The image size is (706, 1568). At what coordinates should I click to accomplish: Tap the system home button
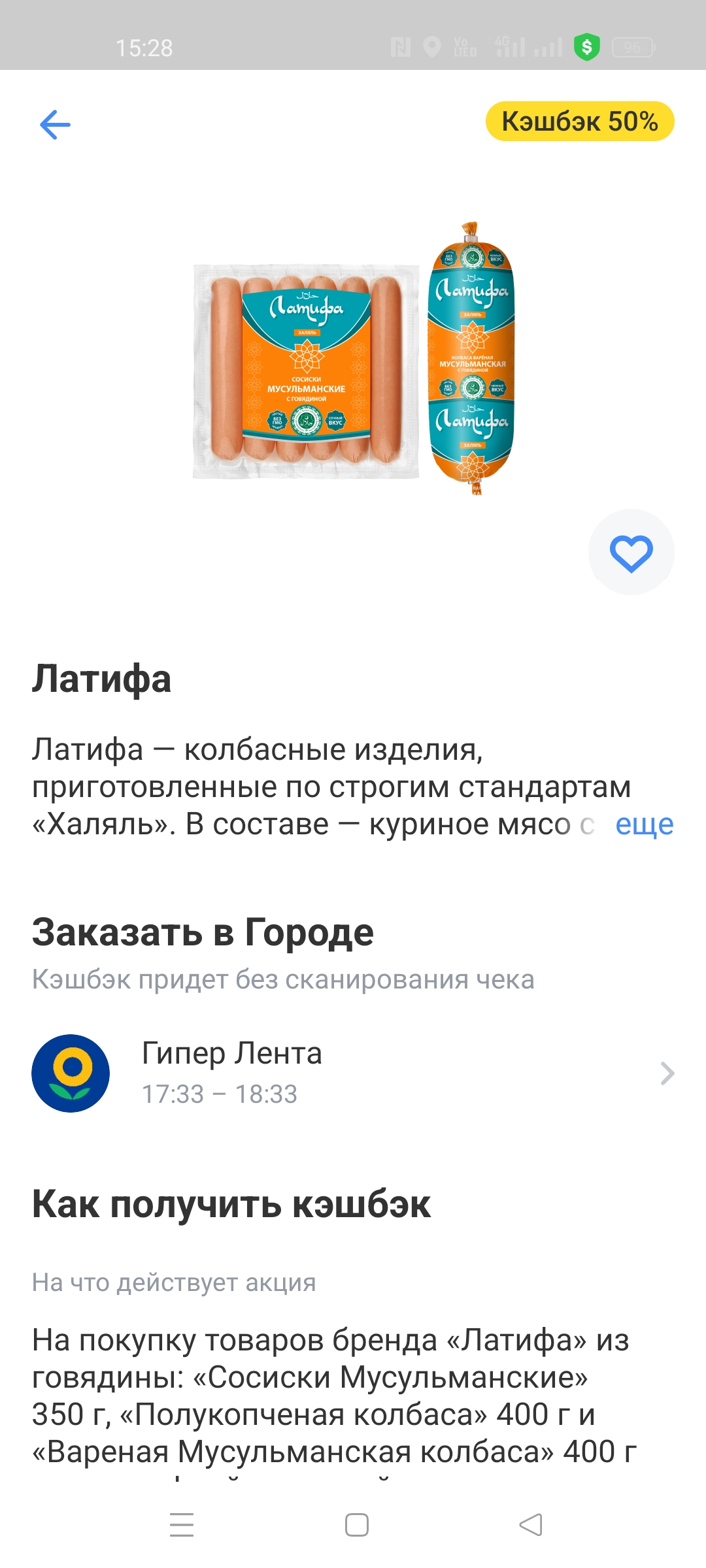pos(357,1525)
